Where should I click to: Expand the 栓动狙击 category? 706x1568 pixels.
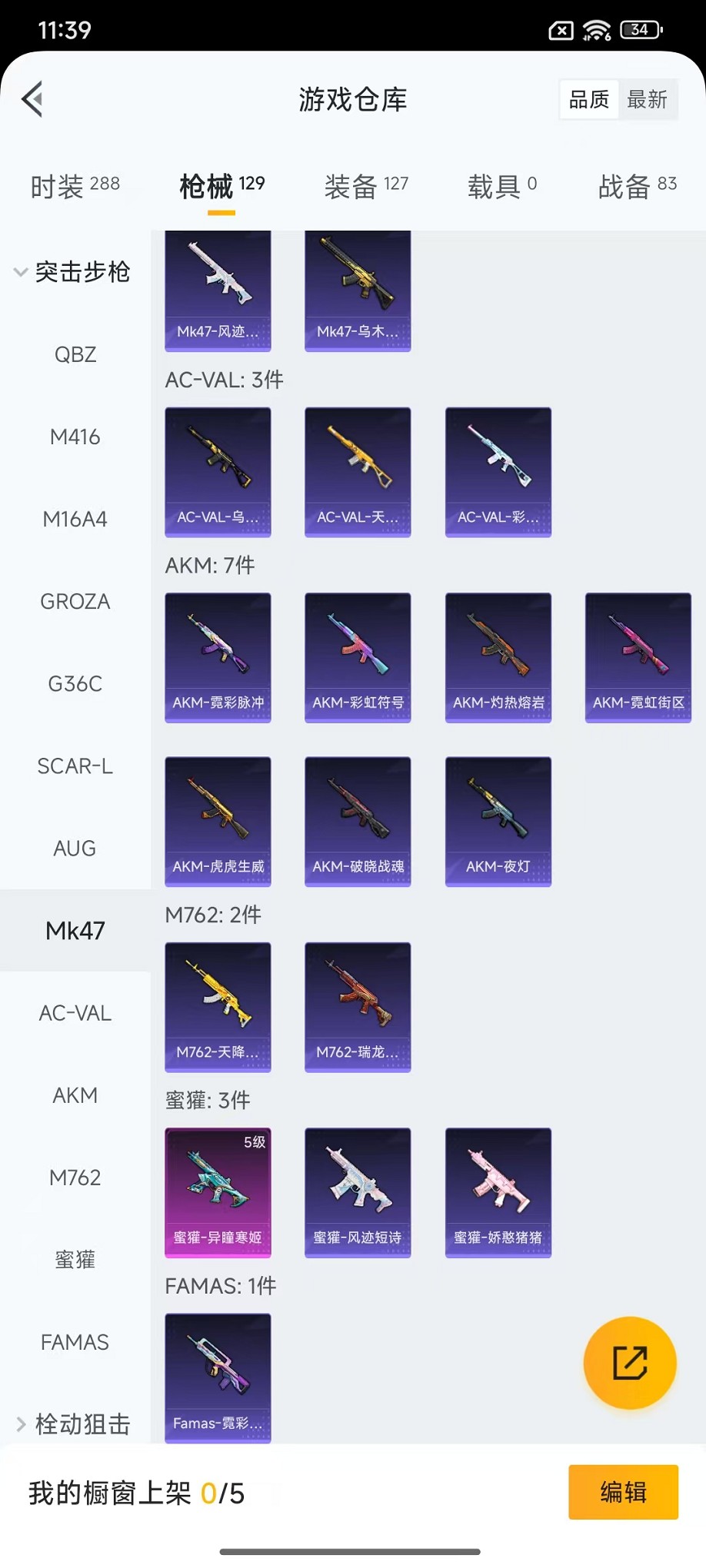point(74,1424)
